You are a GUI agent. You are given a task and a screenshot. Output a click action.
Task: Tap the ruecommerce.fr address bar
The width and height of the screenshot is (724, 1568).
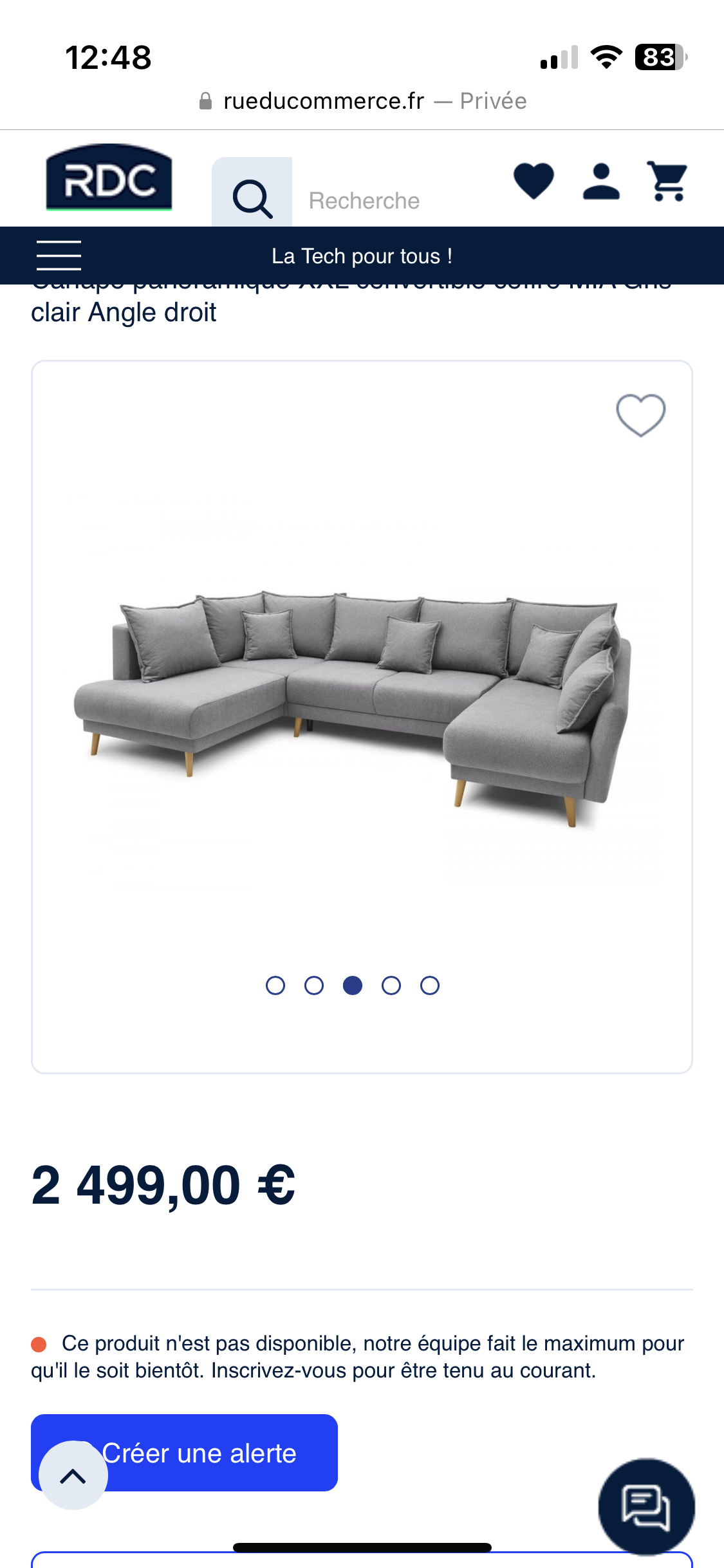click(362, 101)
